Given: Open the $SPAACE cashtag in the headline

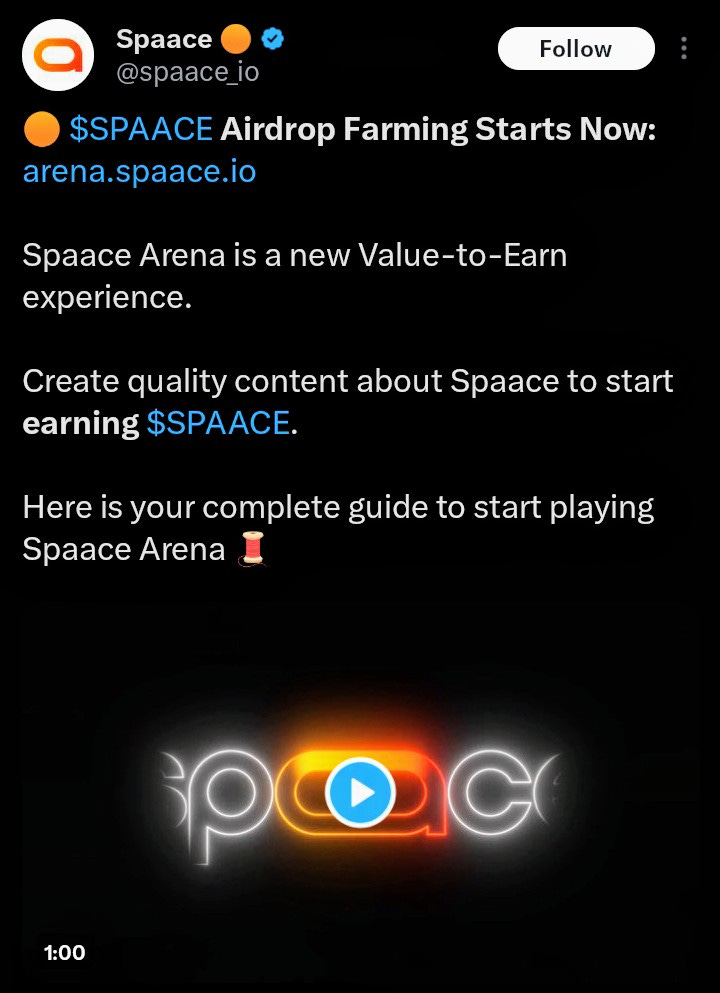Looking at the screenshot, I should tap(141, 129).
